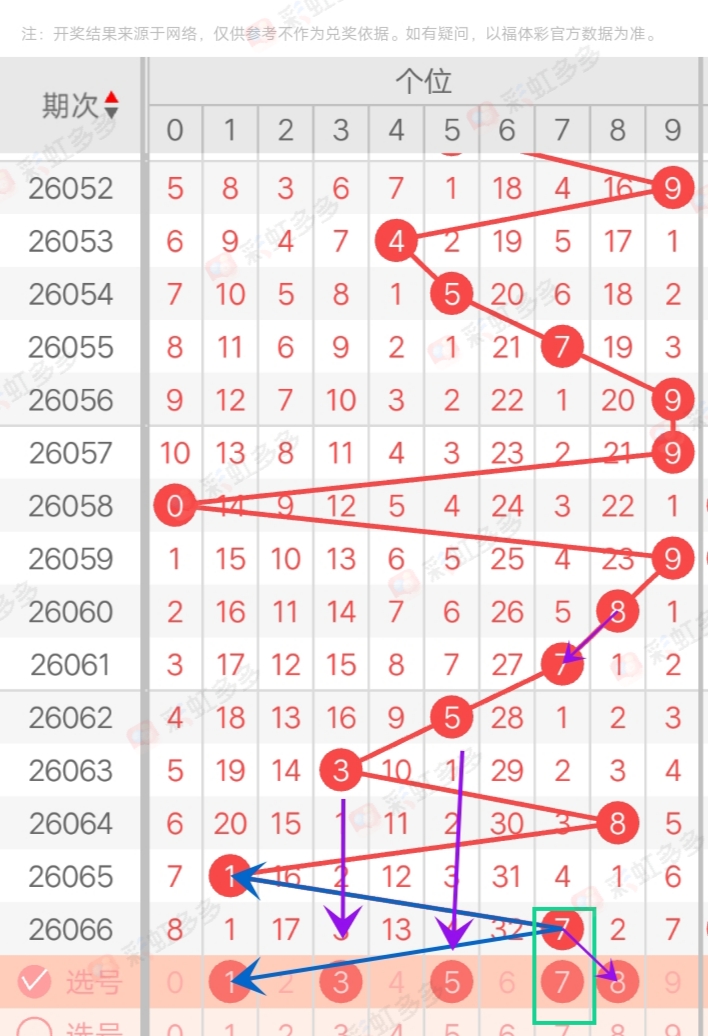Deselect number 8 in the checked 选号 row
The height and width of the screenshot is (1036, 708).
618,983
